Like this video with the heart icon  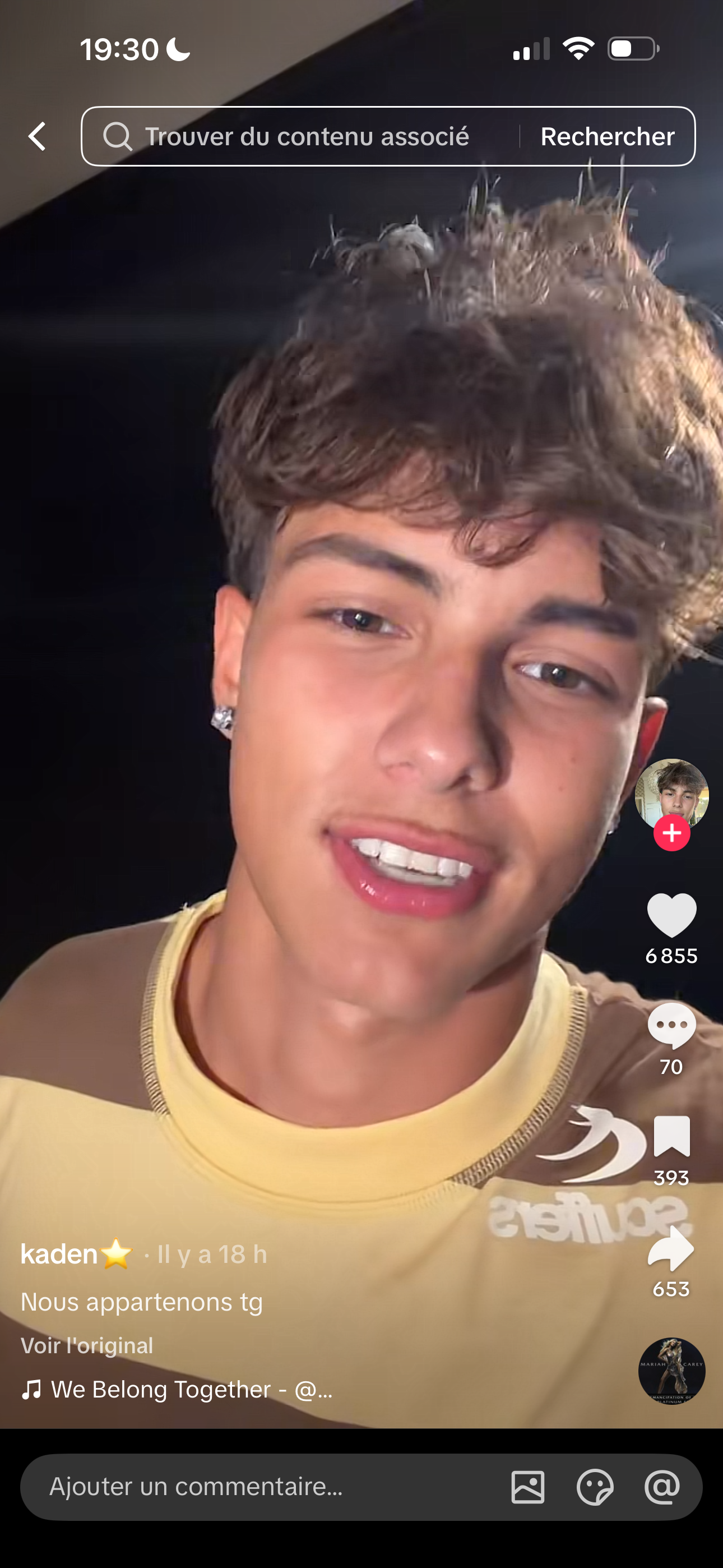tap(671, 915)
